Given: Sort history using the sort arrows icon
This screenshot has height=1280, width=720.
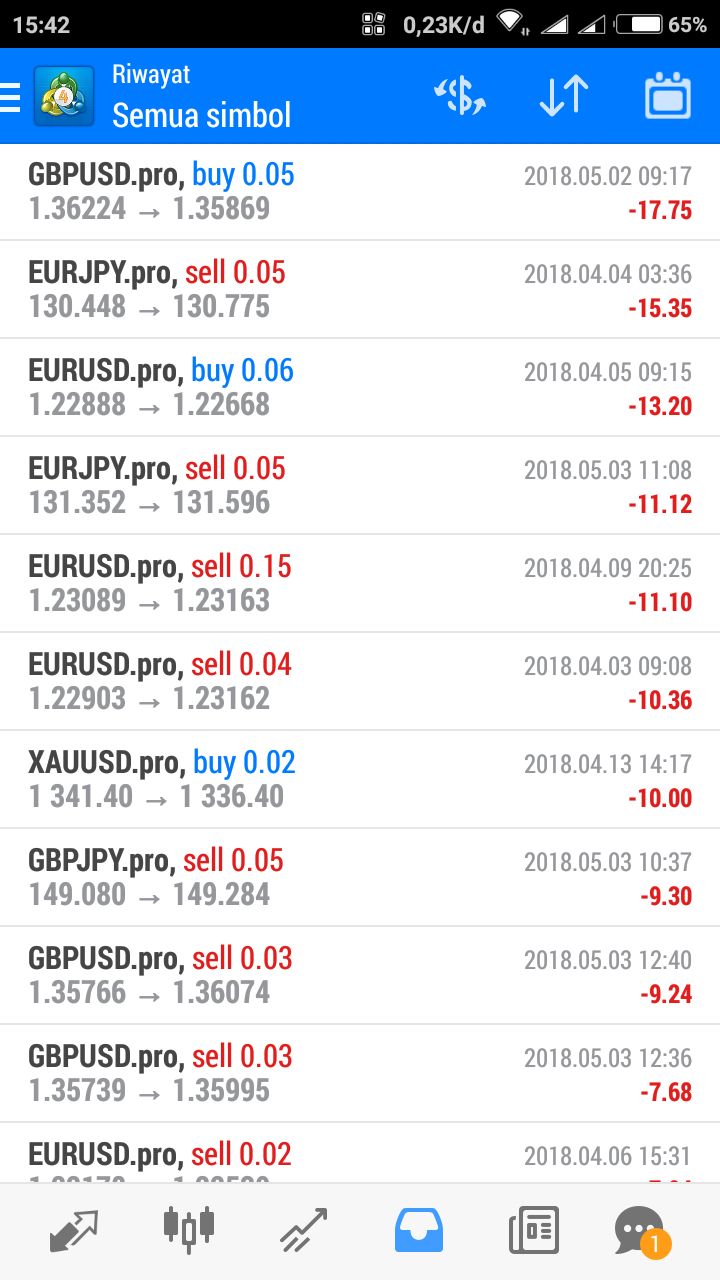Looking at the screenshot, I should (561, 95).
